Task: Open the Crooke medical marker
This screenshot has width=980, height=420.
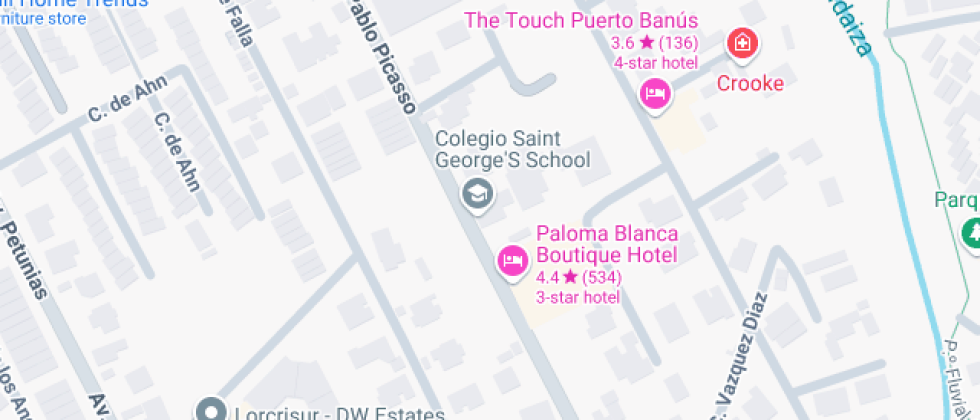Action: pos(742,43)
